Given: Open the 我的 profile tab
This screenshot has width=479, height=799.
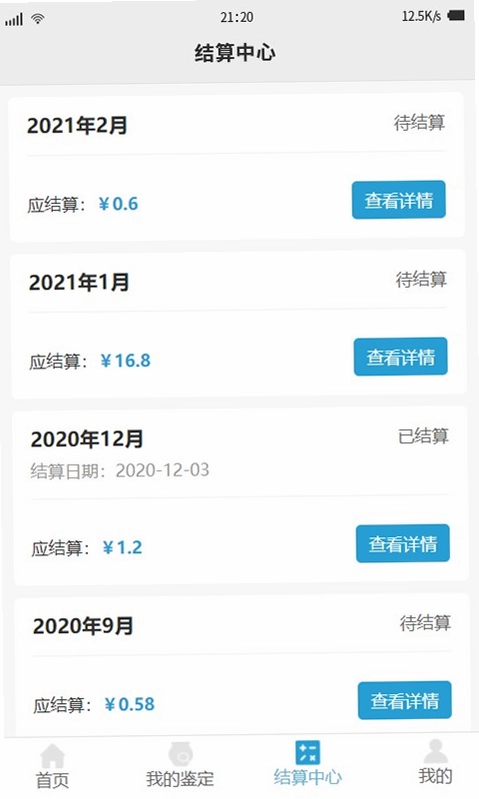Looking at the screenshot, I should click(x=435, y=762).
